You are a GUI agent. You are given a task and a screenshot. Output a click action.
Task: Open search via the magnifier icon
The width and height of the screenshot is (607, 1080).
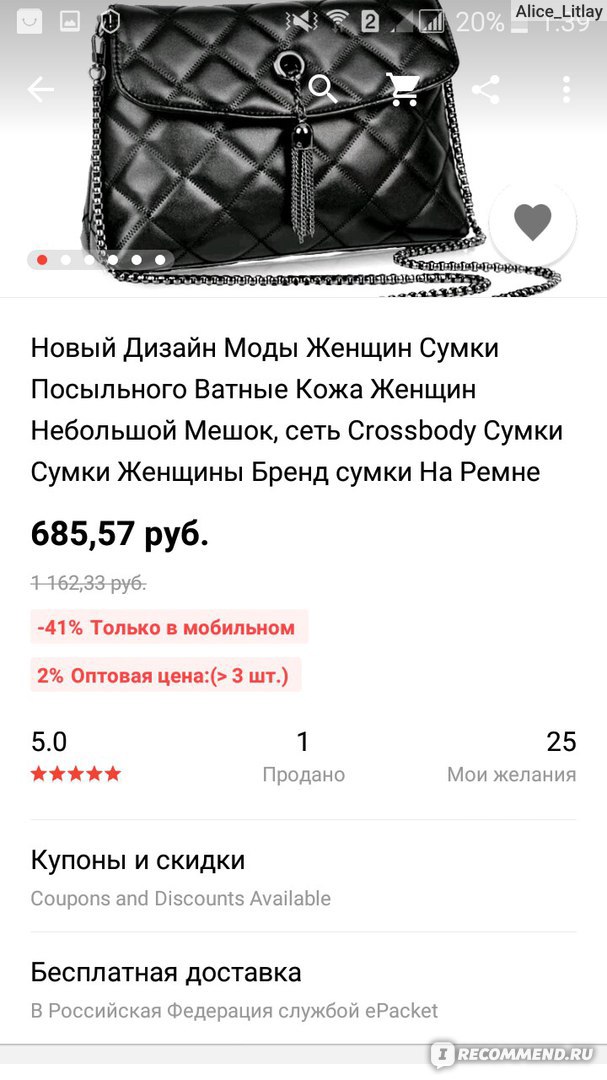click(x=323, y=90)
